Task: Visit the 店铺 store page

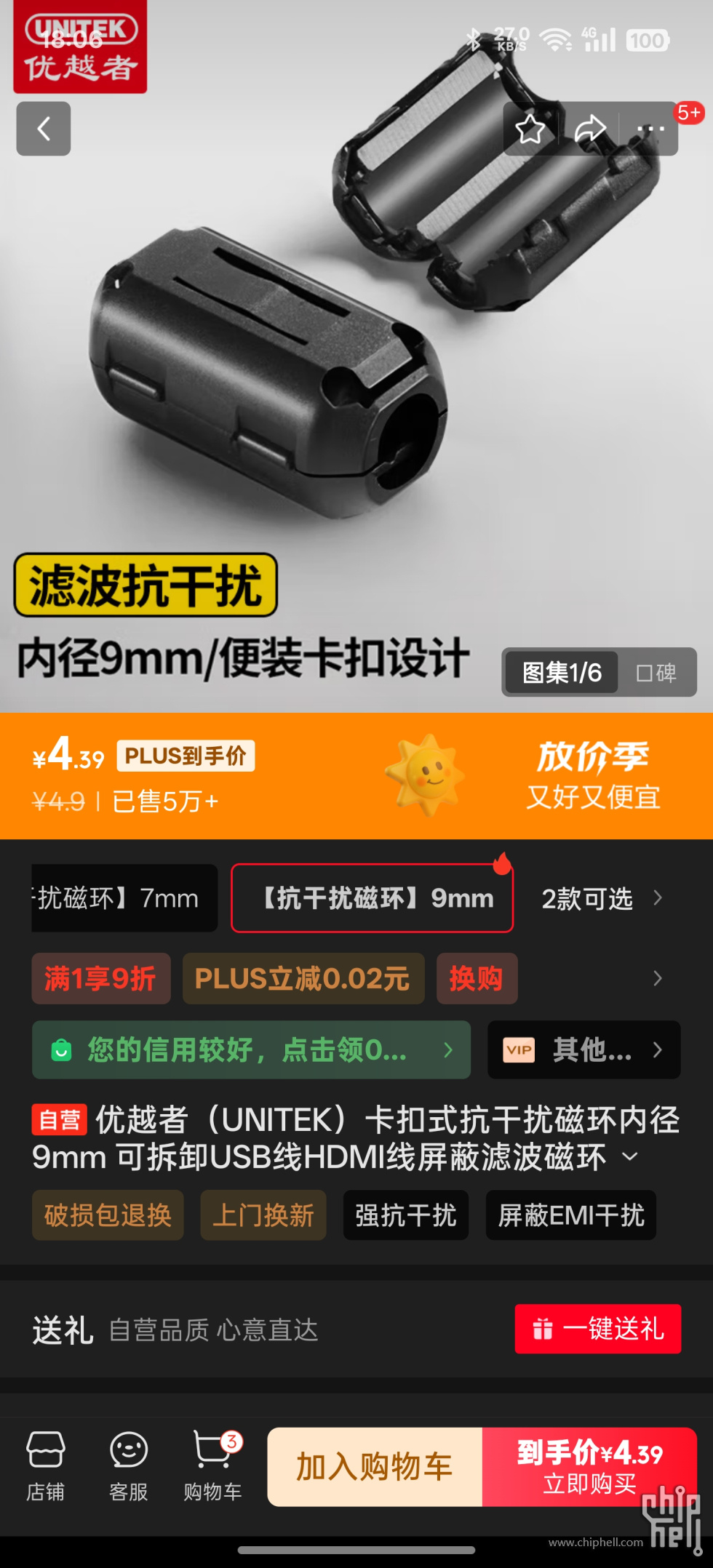Action: click(46, 1466)
